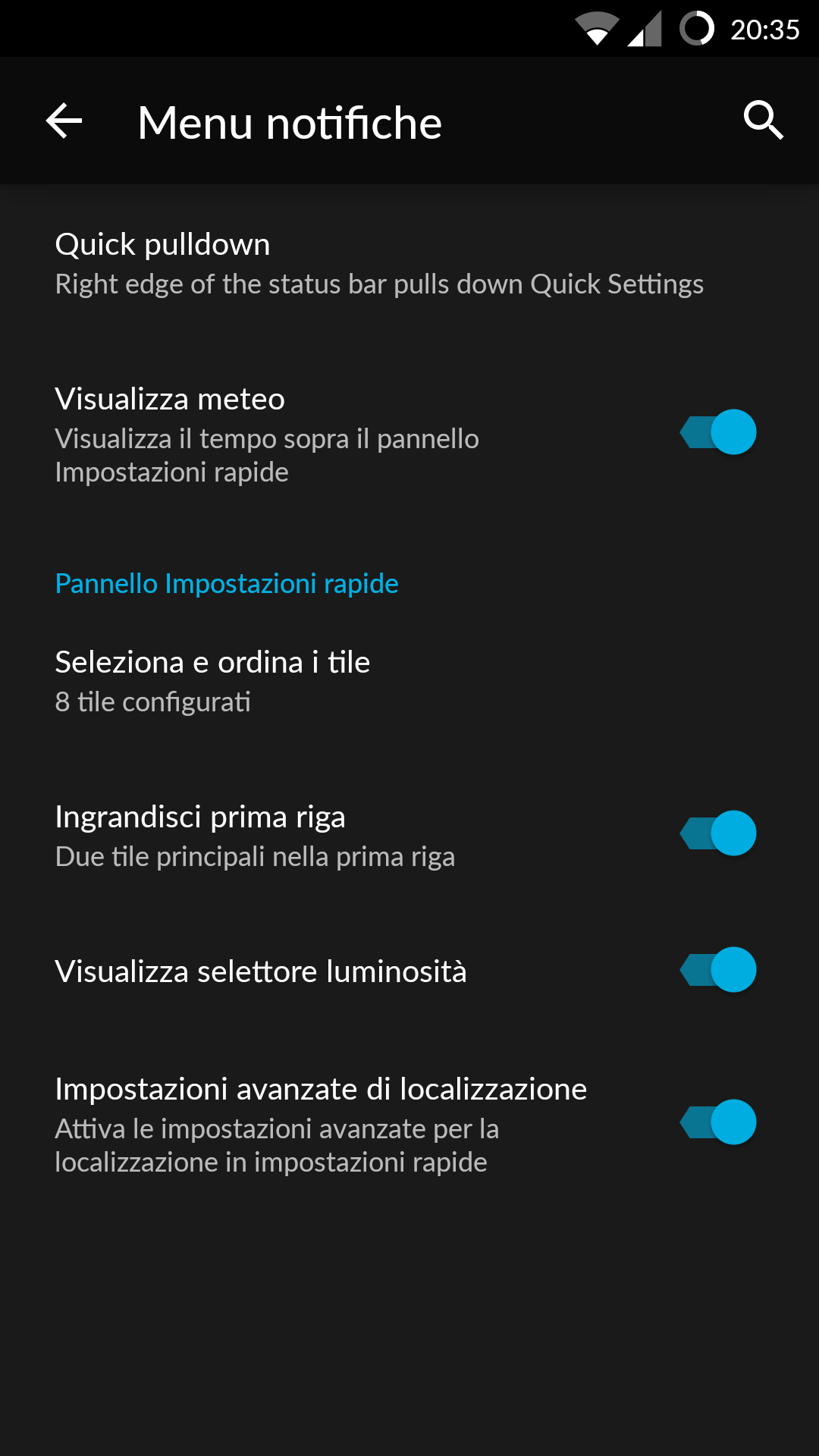
Task: Open Seleziona e ordina i tile
Action: click(x=409, y=681)
